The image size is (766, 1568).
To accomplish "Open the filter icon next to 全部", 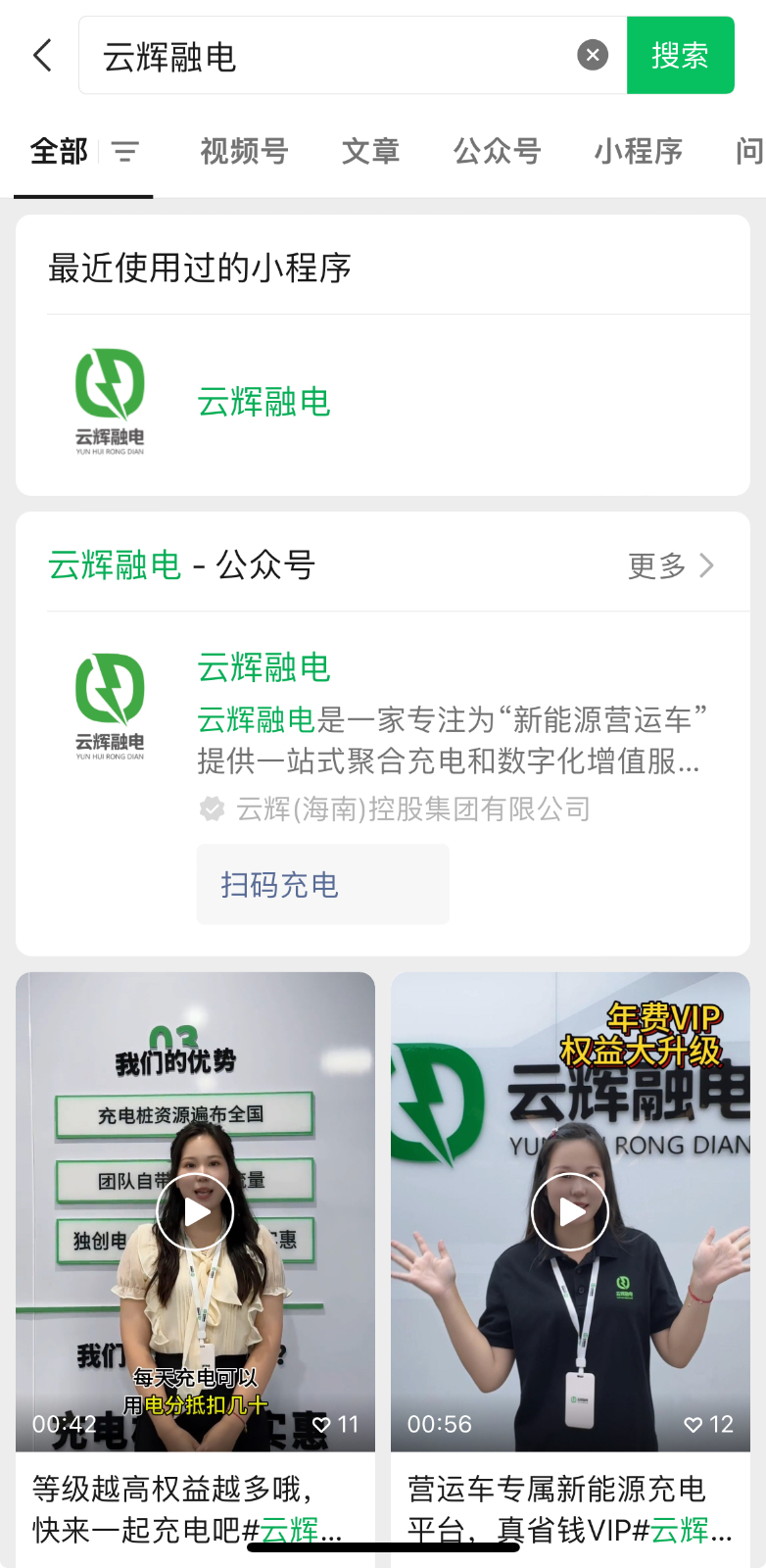I will (x=125, y=151).
